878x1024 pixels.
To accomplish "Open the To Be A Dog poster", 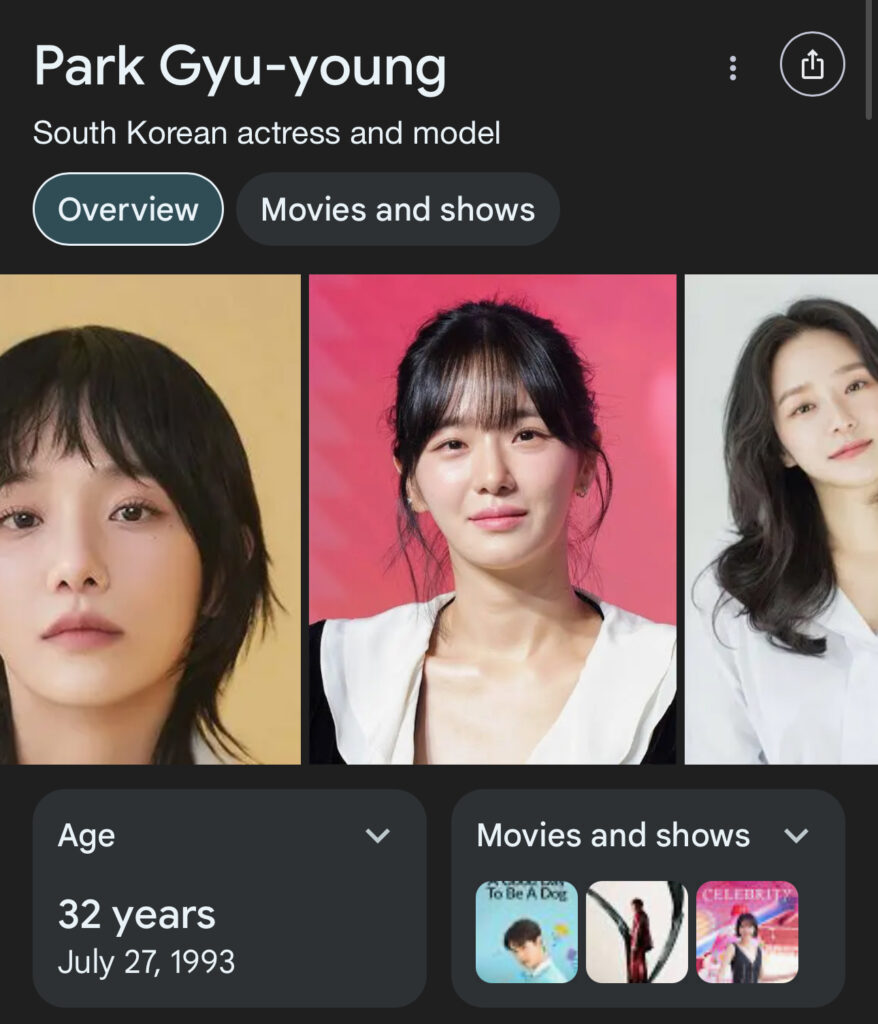I will pos(526,932).
